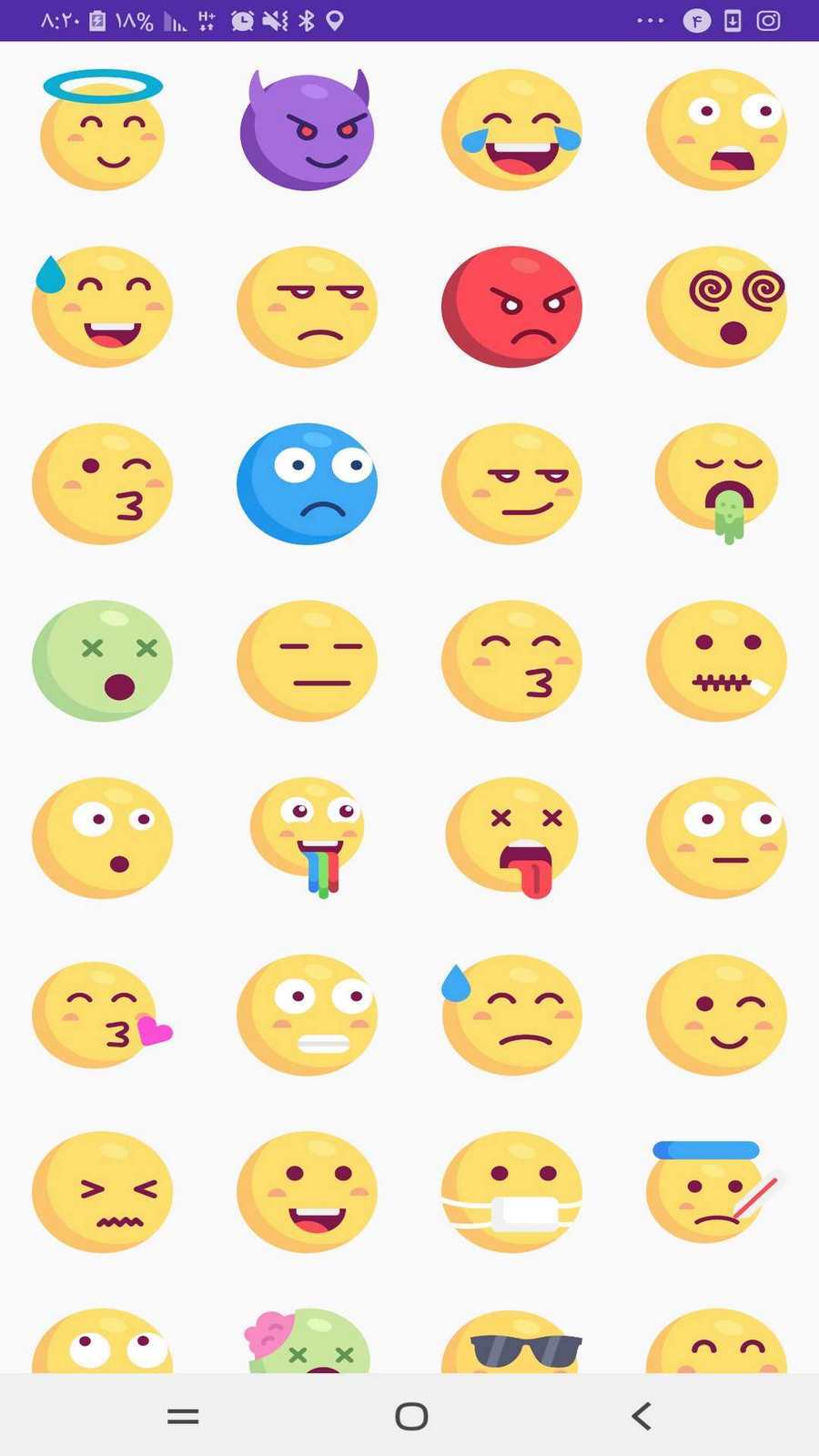
Task: Pick the grimacing teeth emoji
Action: [x=308, y=1015]
